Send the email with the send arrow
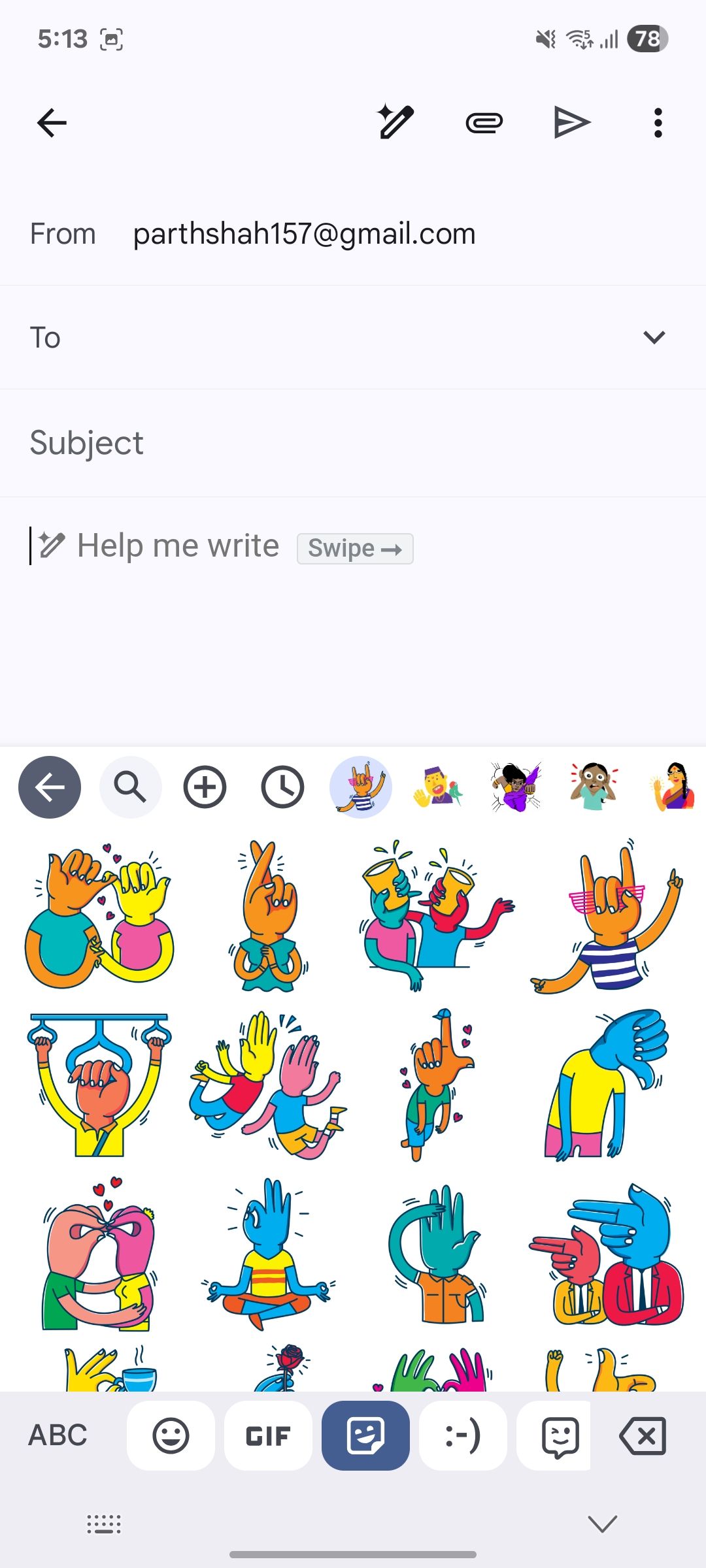This screenshot has height=1568, width=706. [572, 122]
